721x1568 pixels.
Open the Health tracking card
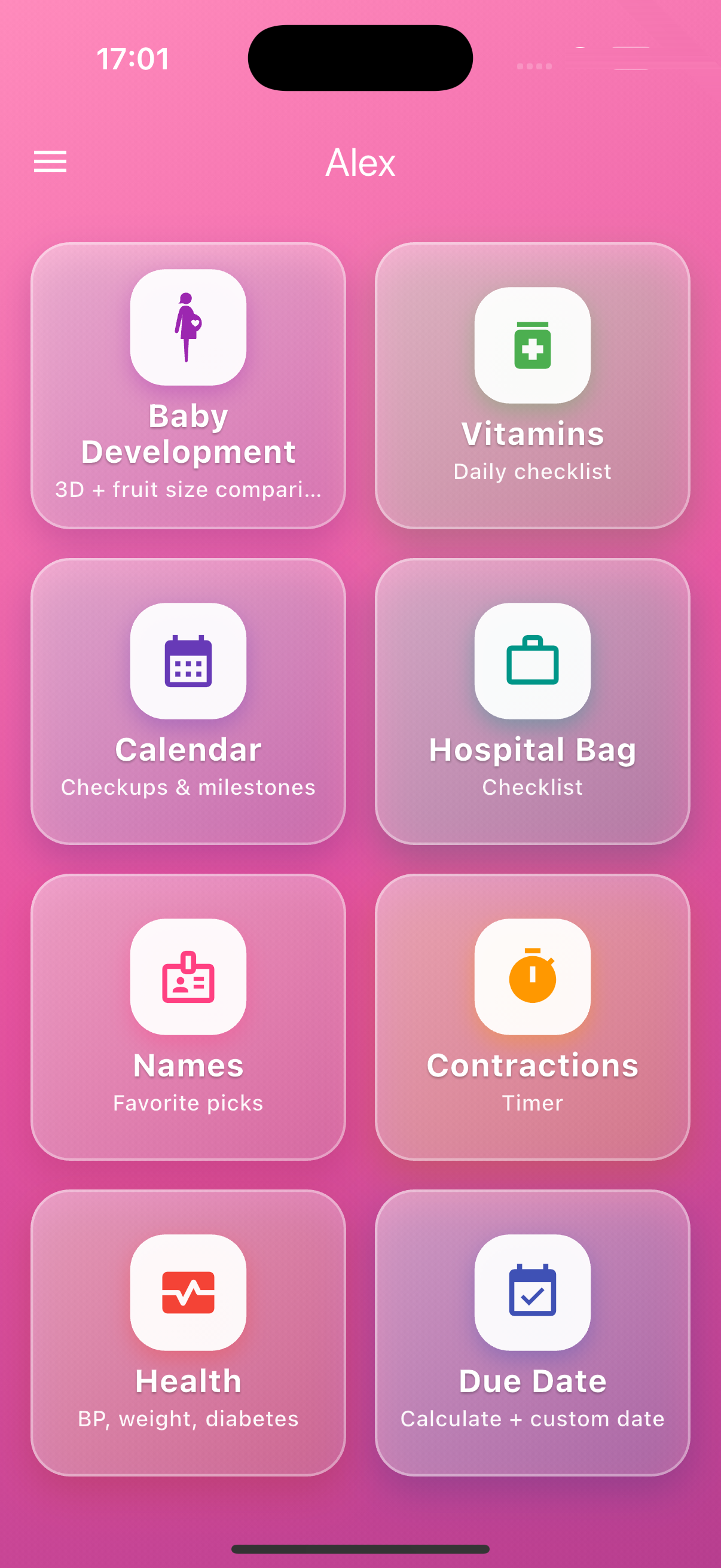(x=188, y=1332)
